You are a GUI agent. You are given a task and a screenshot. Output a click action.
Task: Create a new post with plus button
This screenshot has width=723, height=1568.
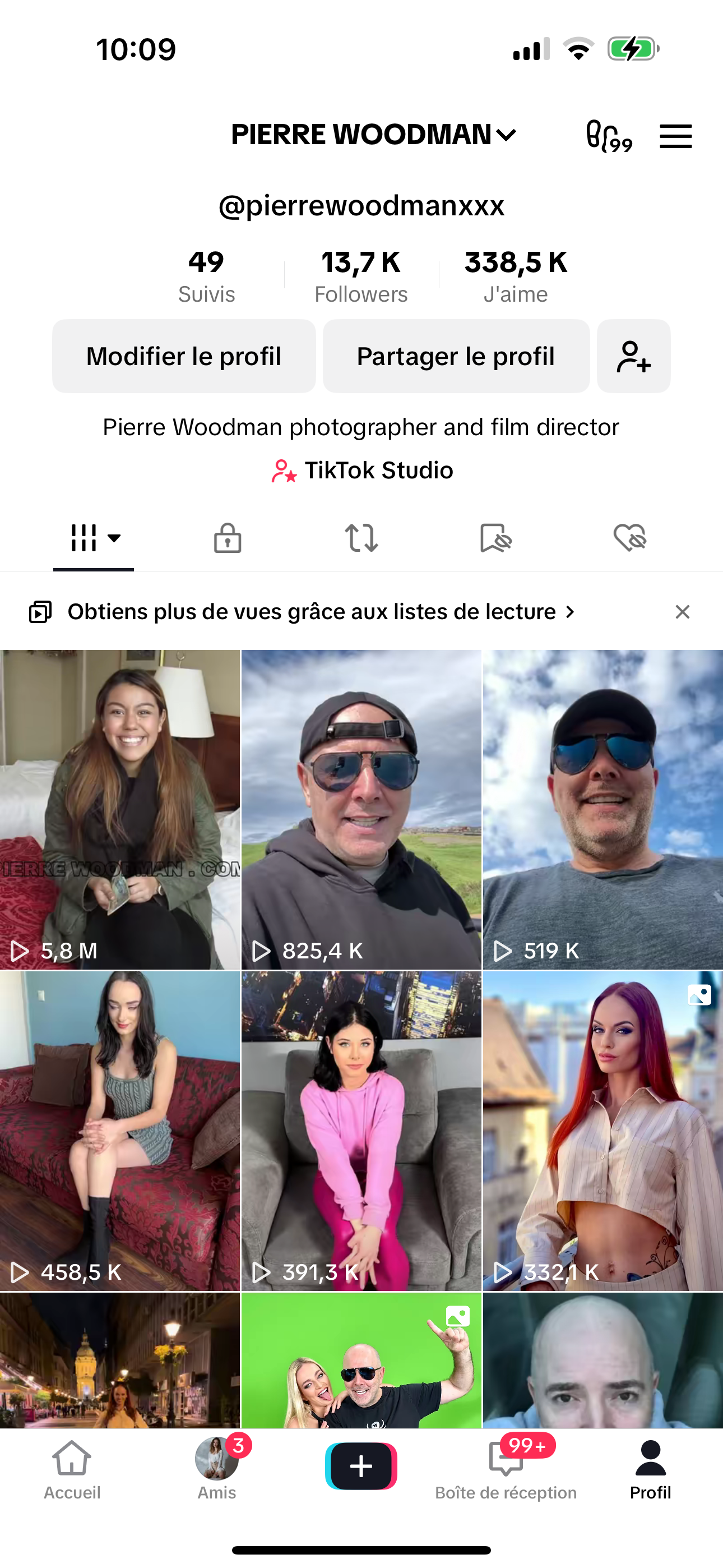point(361,1466)
